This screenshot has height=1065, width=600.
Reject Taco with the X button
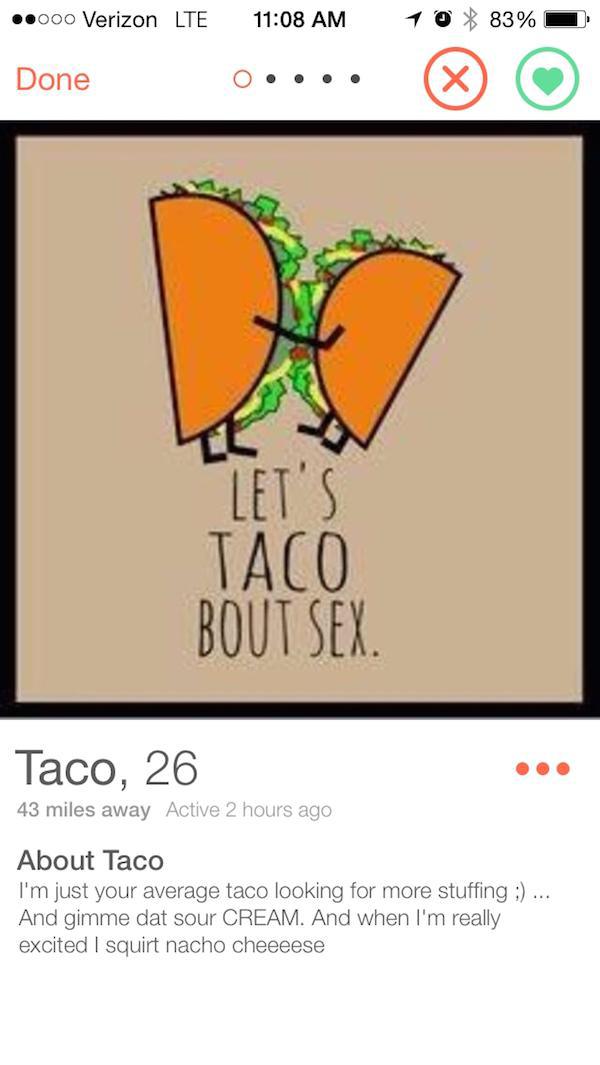coord(455,79)
